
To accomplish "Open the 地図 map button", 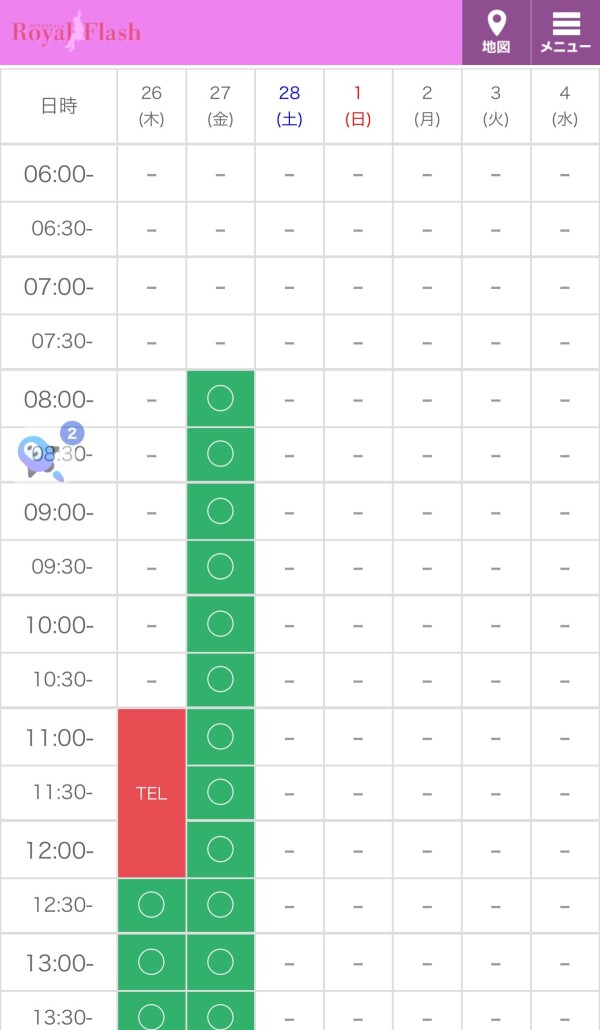I will [496, 32].
